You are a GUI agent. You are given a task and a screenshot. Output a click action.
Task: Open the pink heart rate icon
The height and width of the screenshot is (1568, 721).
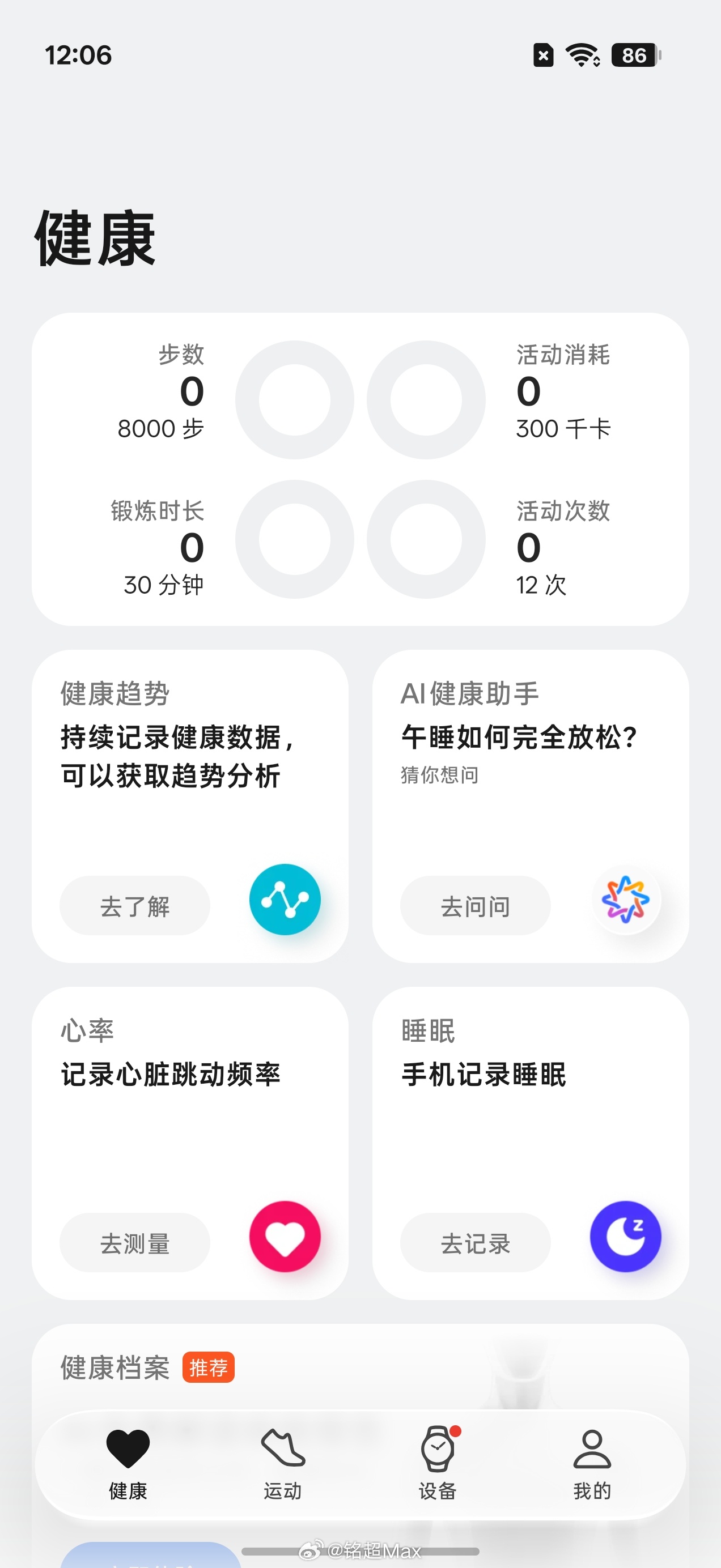click(285, 1236)
